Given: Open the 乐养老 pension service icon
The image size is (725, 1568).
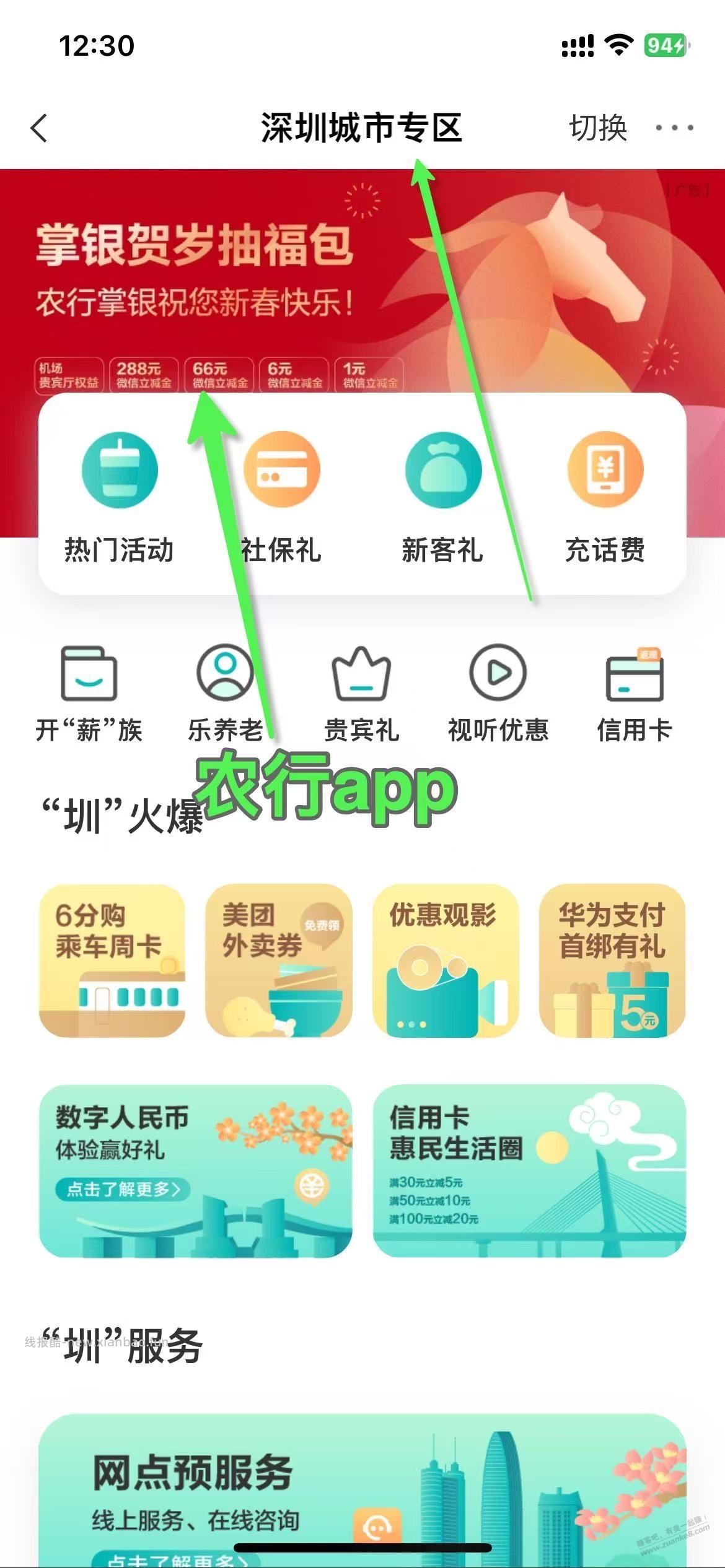Looking at the screenshot, I should 224,694.
